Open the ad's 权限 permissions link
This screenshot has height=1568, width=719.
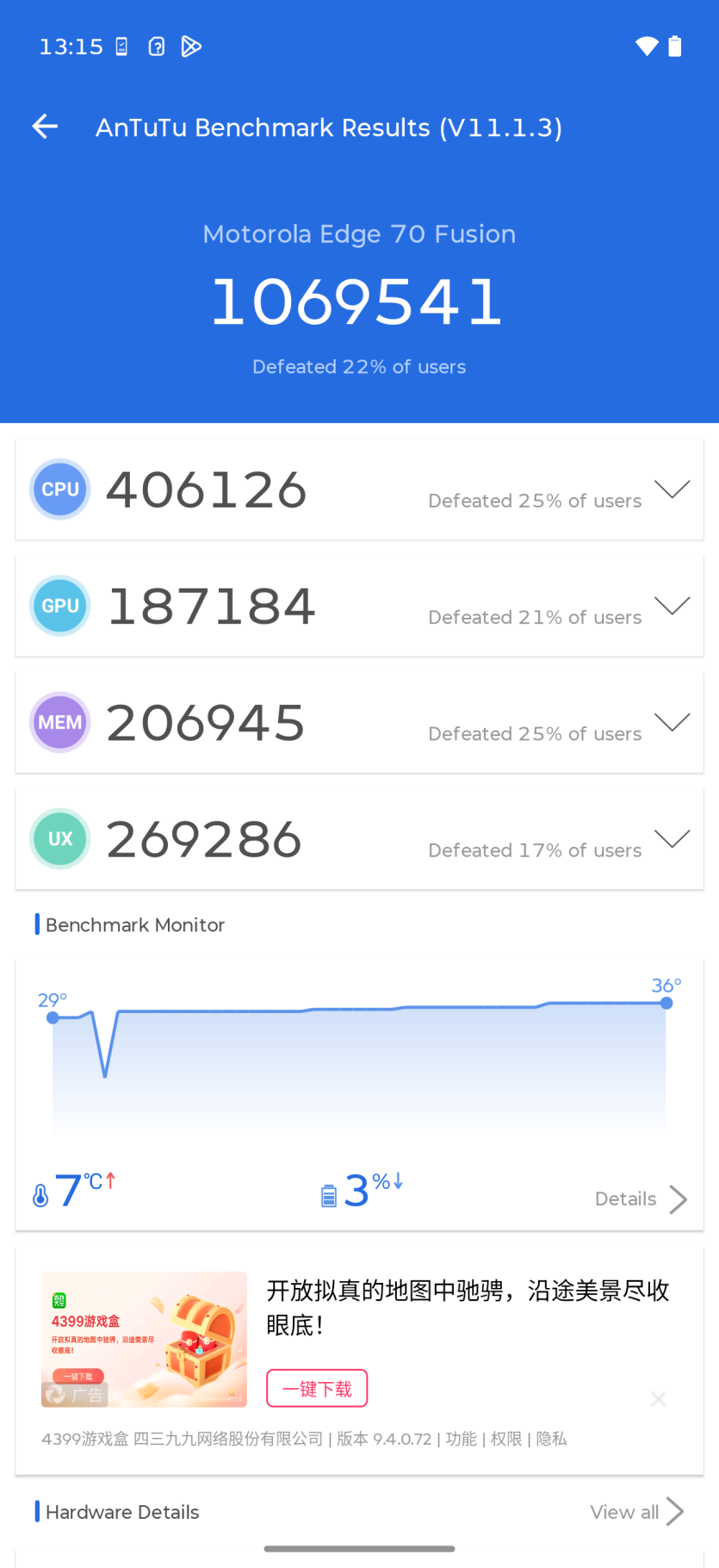[x=506, y=1439]
